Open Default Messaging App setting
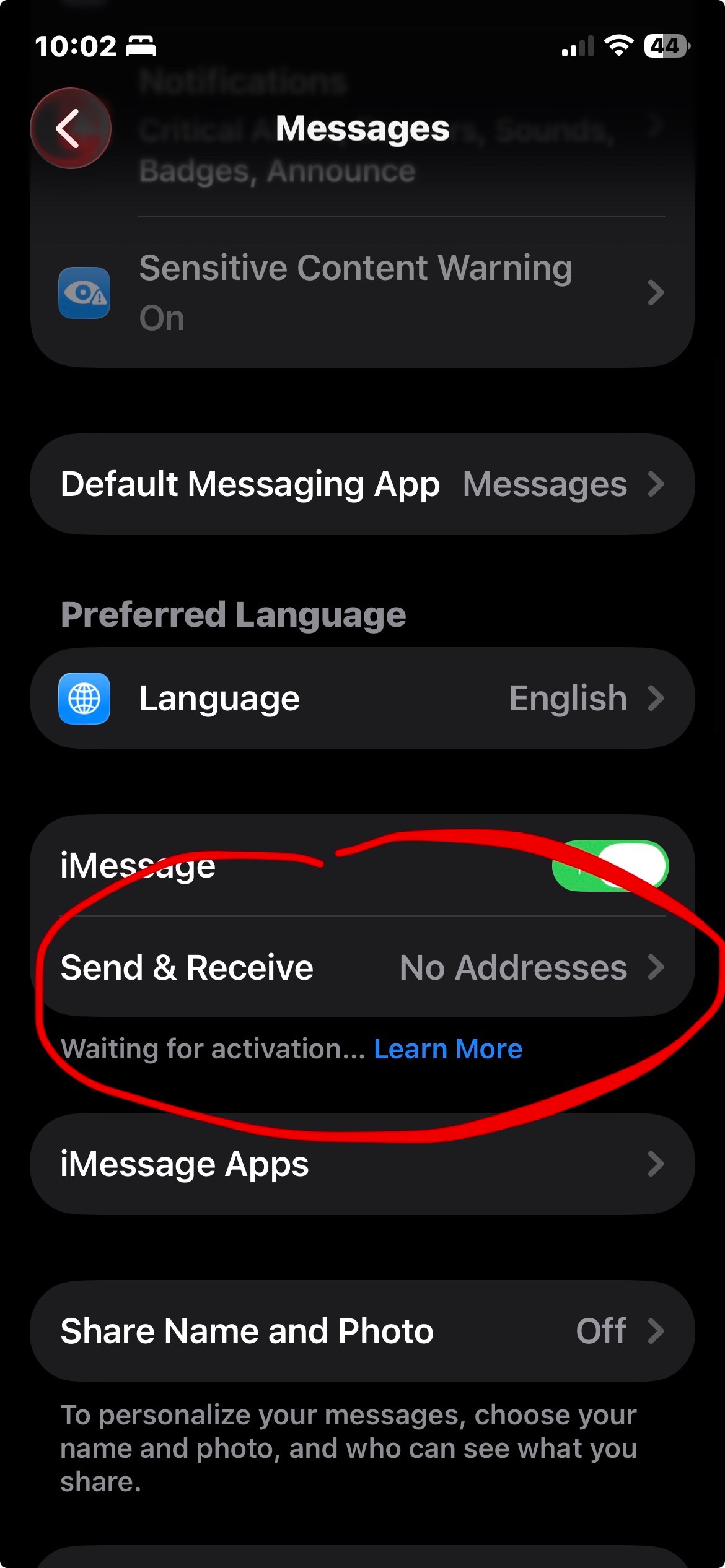 362,484
